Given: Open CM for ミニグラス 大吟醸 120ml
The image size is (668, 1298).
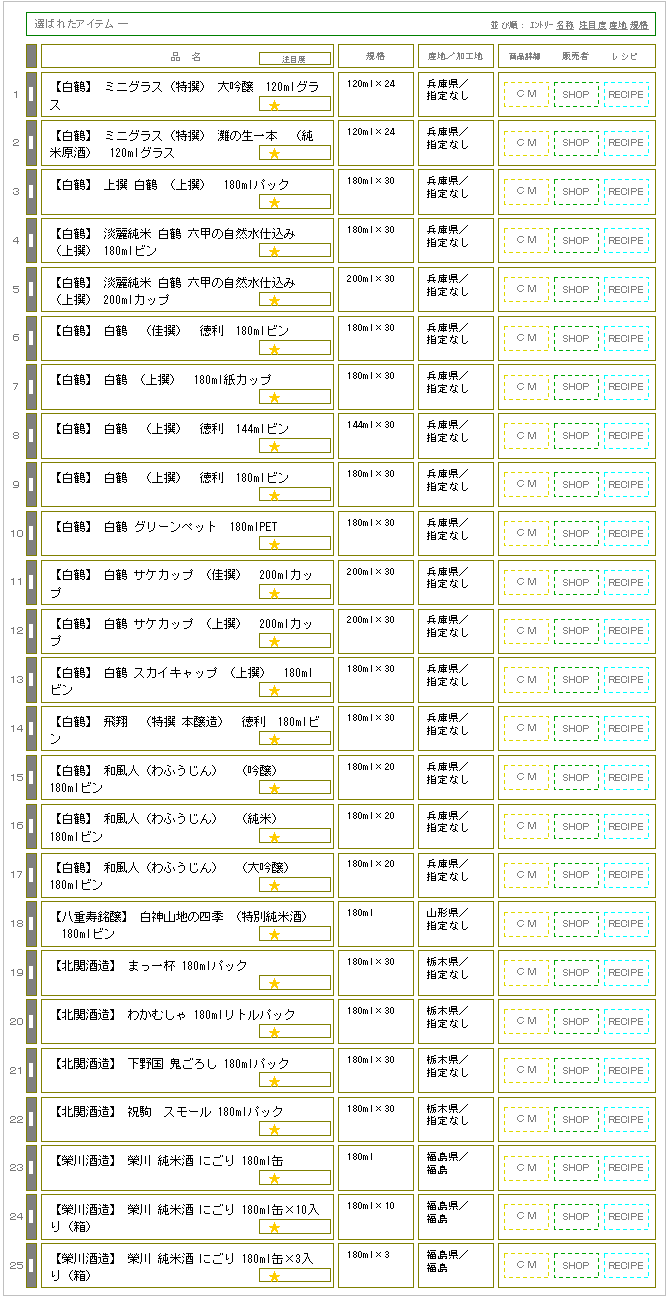Looking at the screenshot, I should point(526,94).
